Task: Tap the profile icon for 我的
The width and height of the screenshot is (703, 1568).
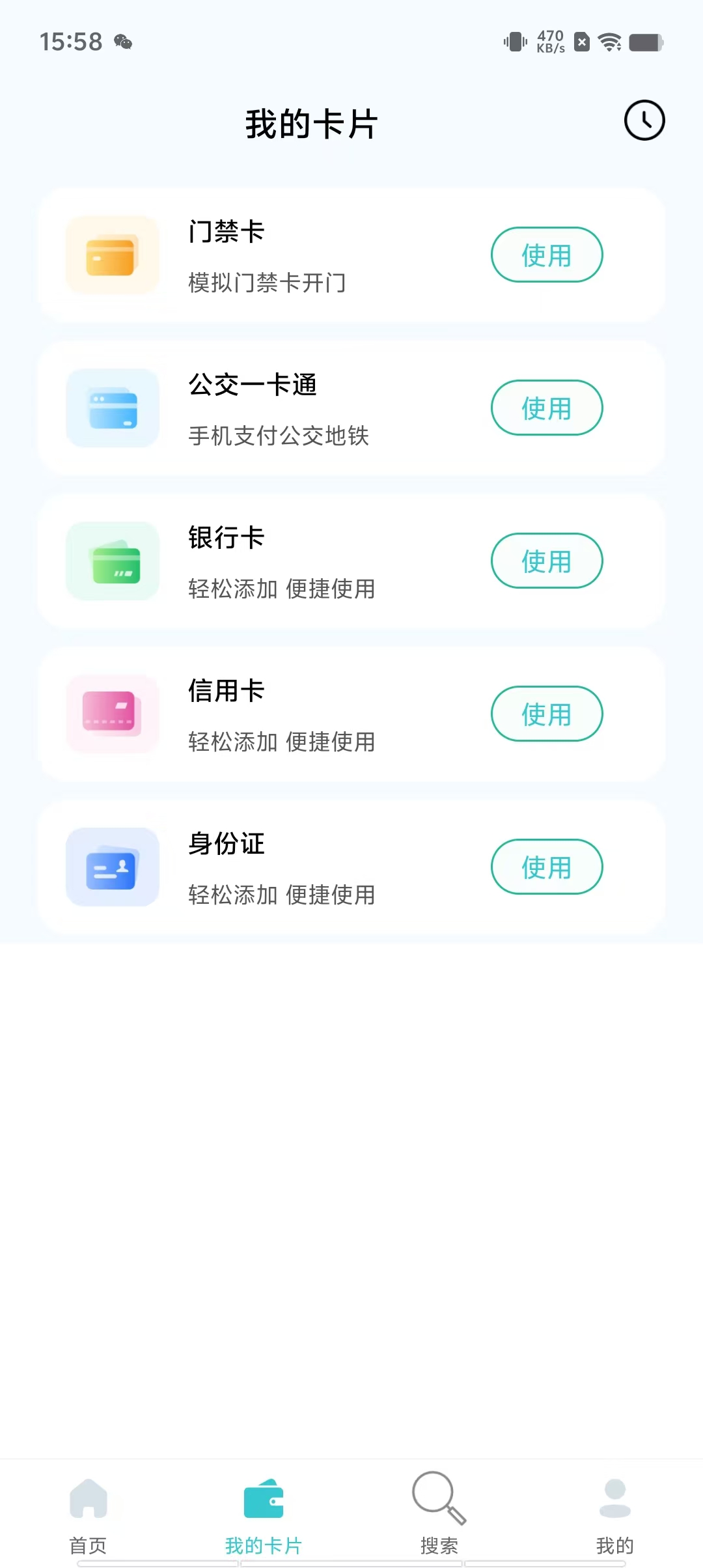Action: [614, 1498]
